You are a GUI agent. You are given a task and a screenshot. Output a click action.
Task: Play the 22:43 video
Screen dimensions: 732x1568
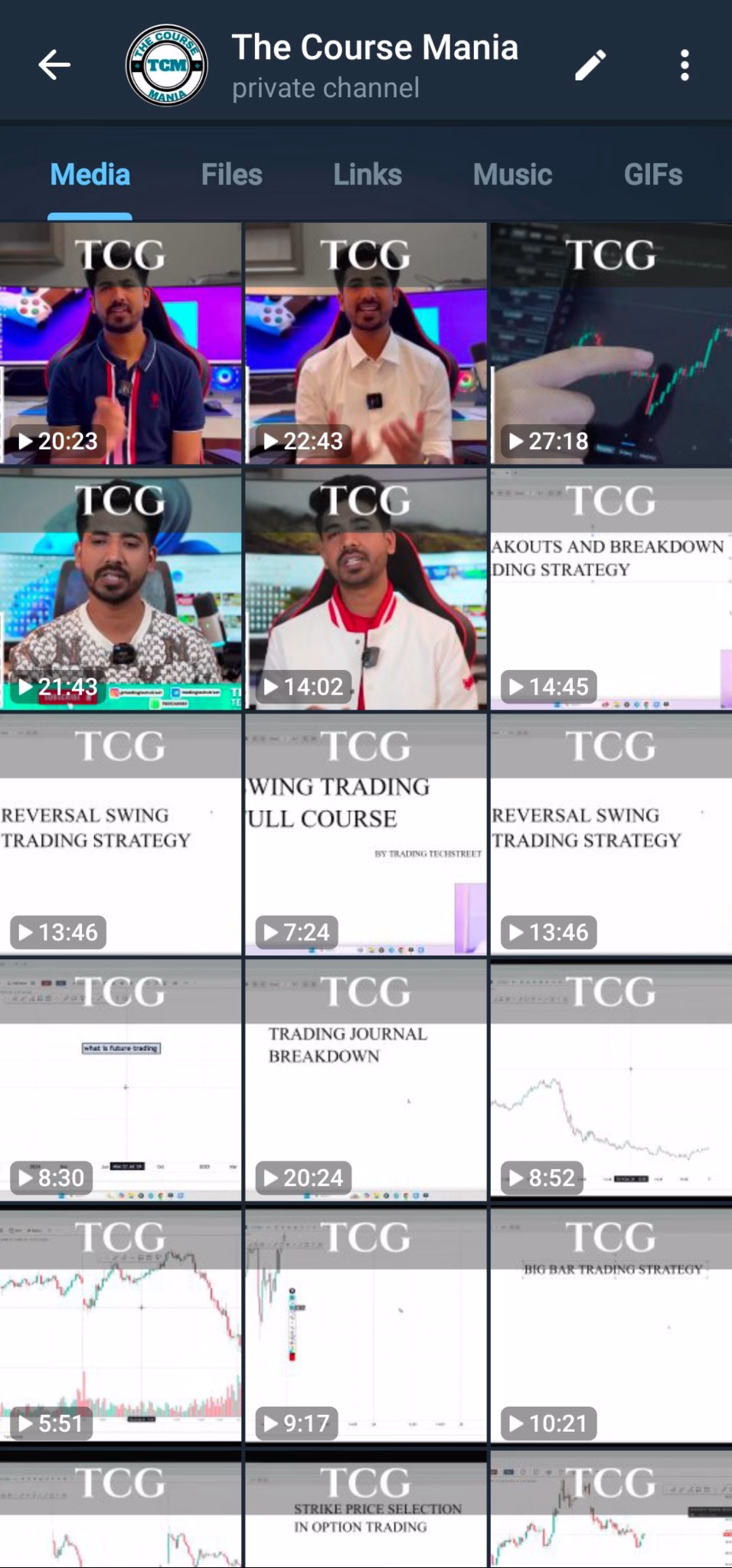[x=365, y=345]
